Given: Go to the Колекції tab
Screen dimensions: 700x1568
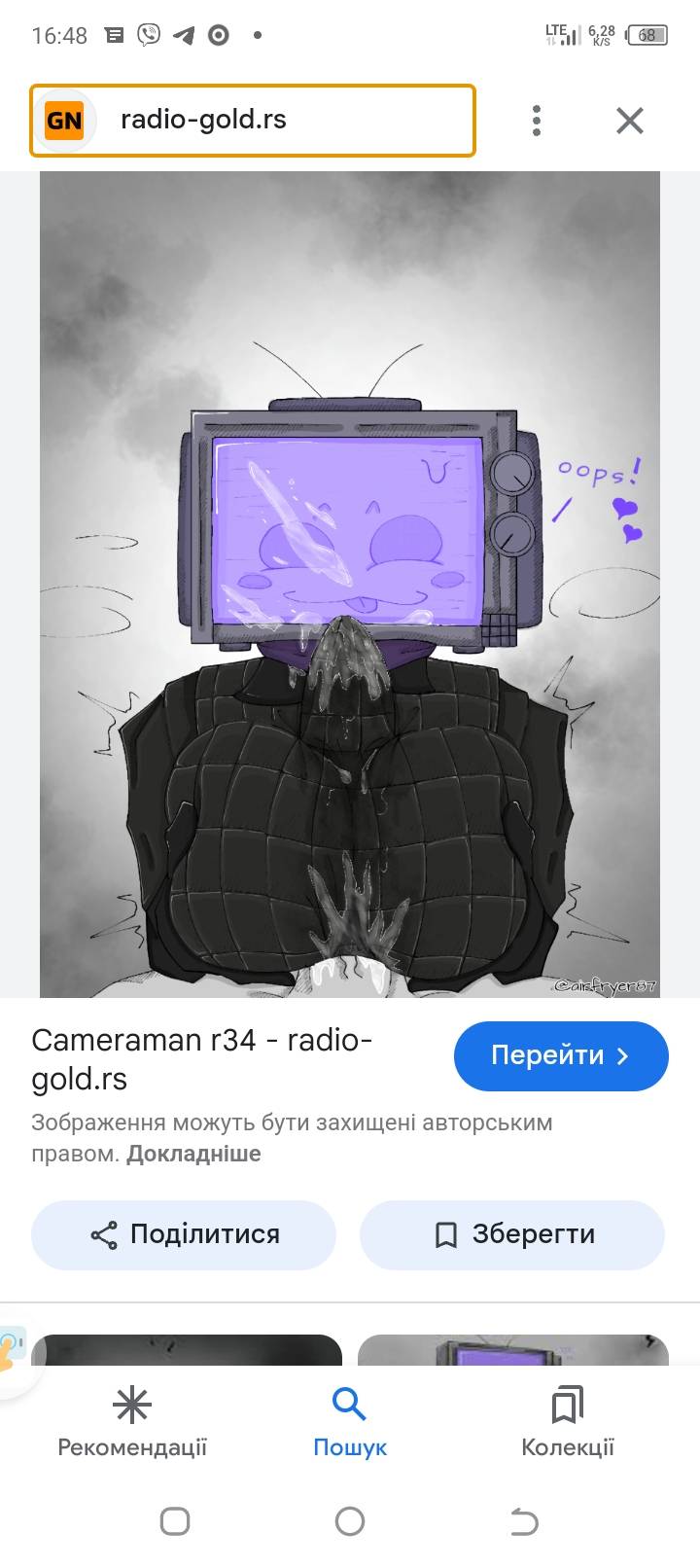Looking at the screenshot, I should 568,1422.
